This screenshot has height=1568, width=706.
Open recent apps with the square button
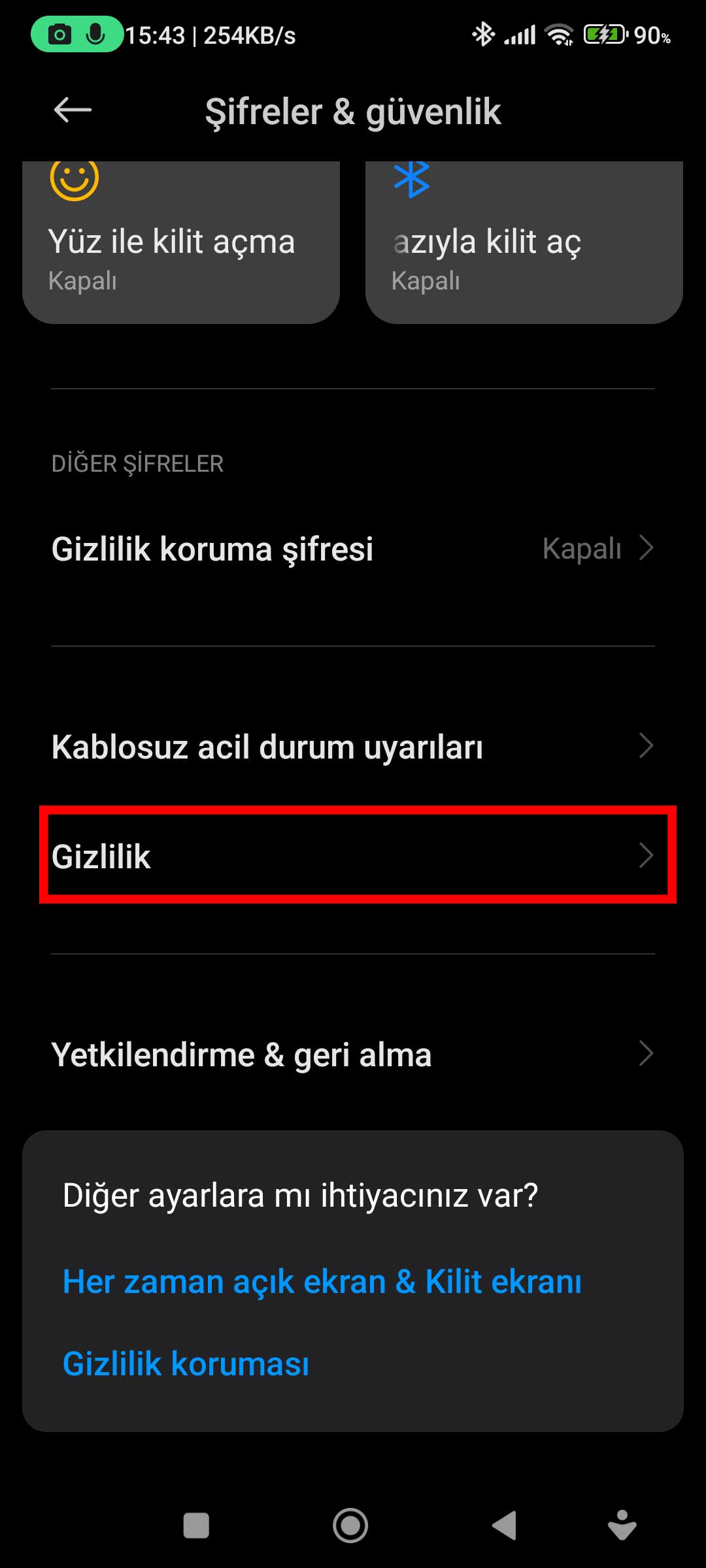[x=196, y=1526]
